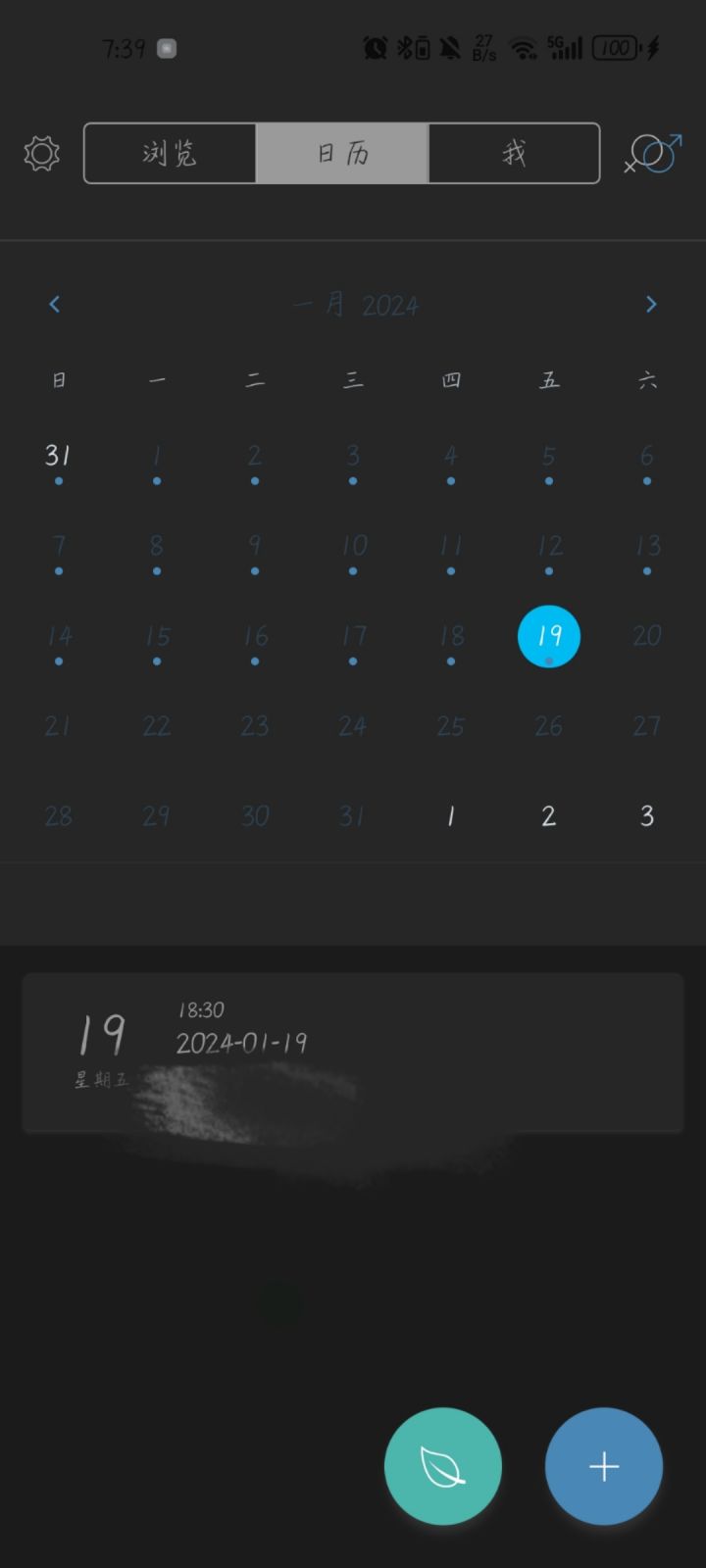Select January 1 on the calendar
Viewport: 706px width, 1568px height.
[156, 455]
